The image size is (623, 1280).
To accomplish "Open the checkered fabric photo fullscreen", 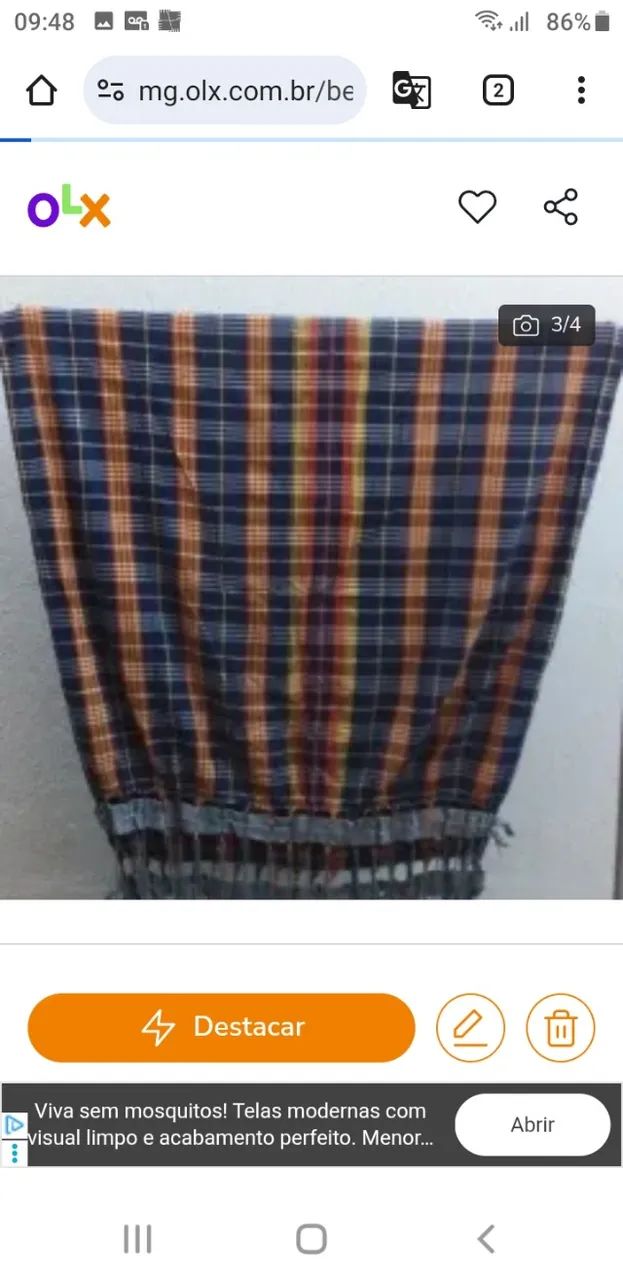I will (x=311, y=588).
